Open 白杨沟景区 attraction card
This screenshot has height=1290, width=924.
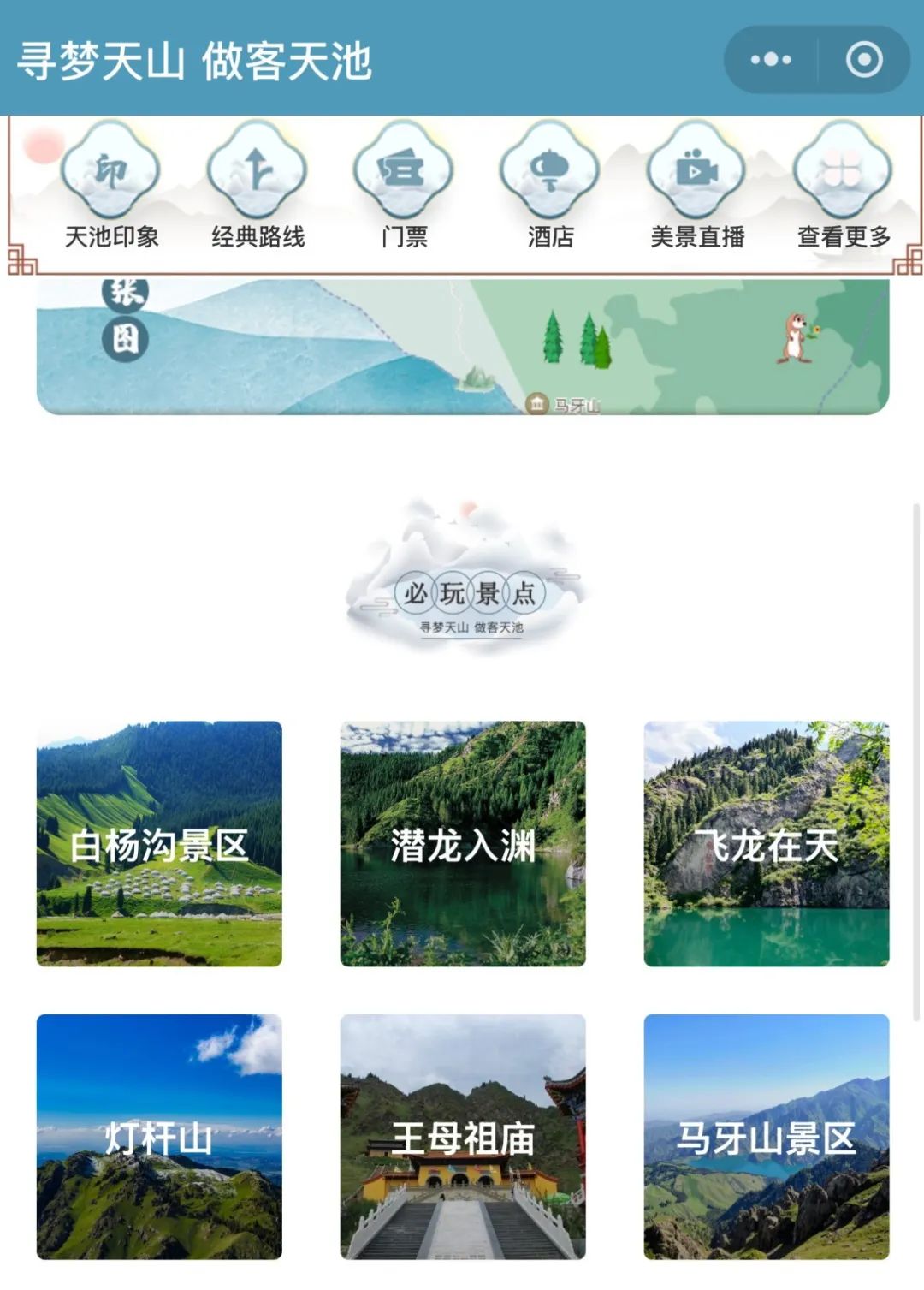click(159, 844)
